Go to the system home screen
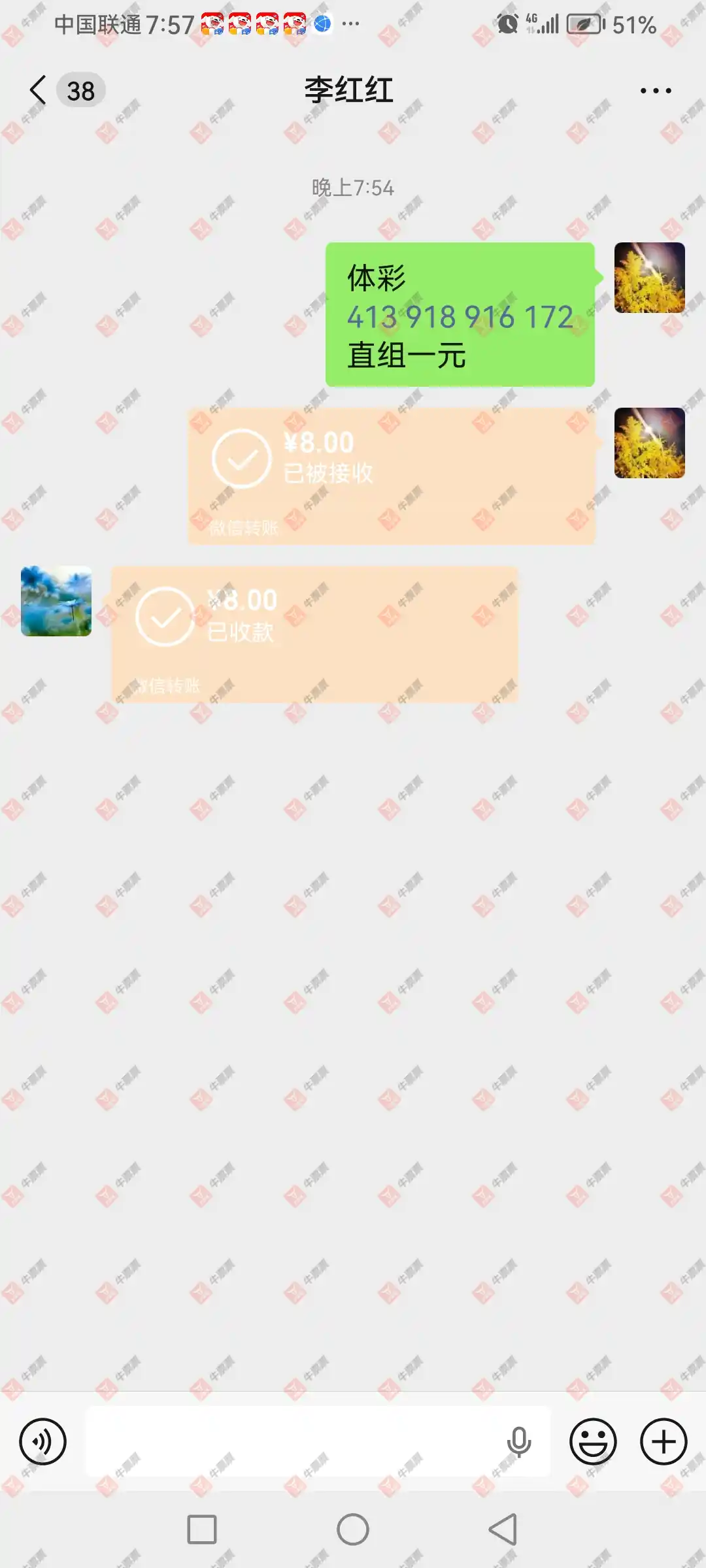706x1568 pixels. [353, 1529]
